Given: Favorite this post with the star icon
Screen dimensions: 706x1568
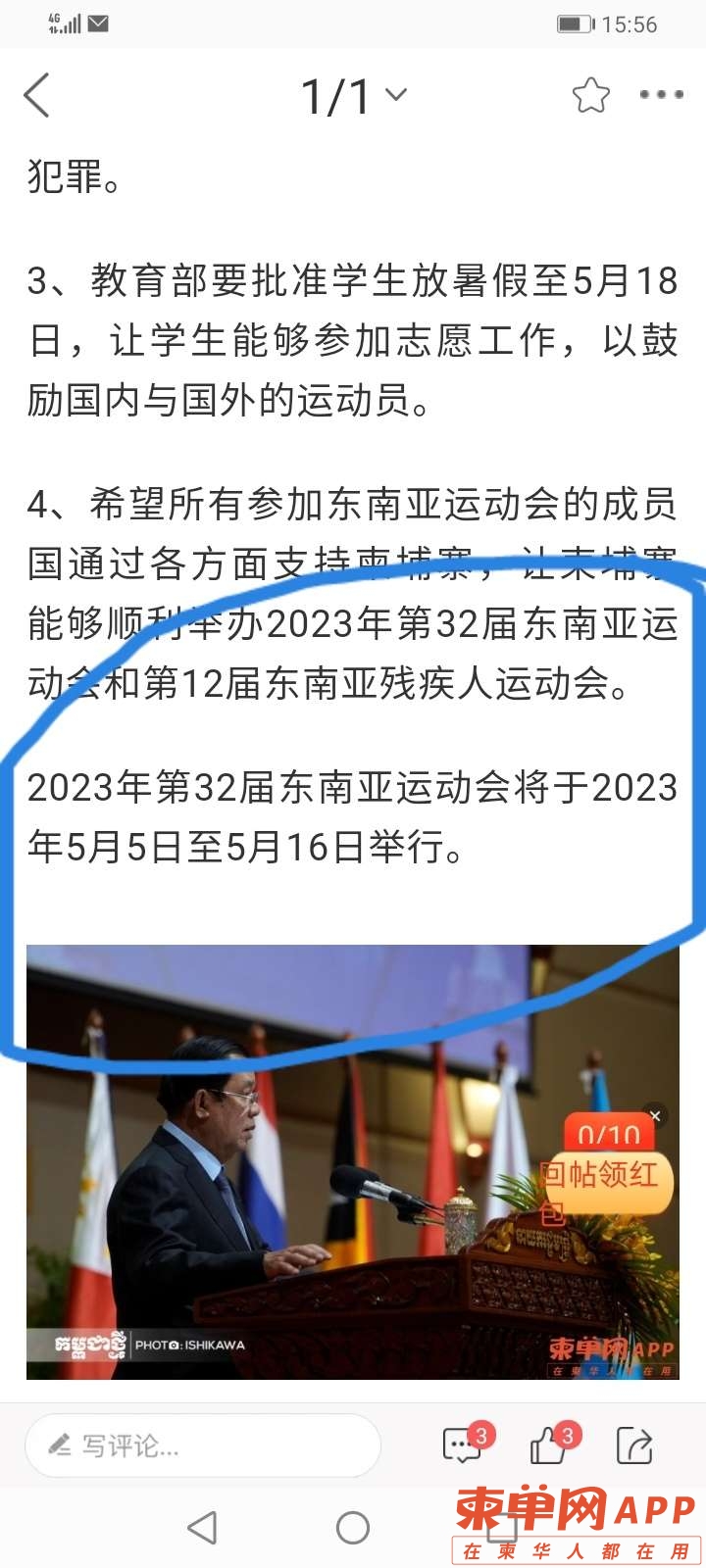Looking at the screenshot, I should tap(590, 96).
